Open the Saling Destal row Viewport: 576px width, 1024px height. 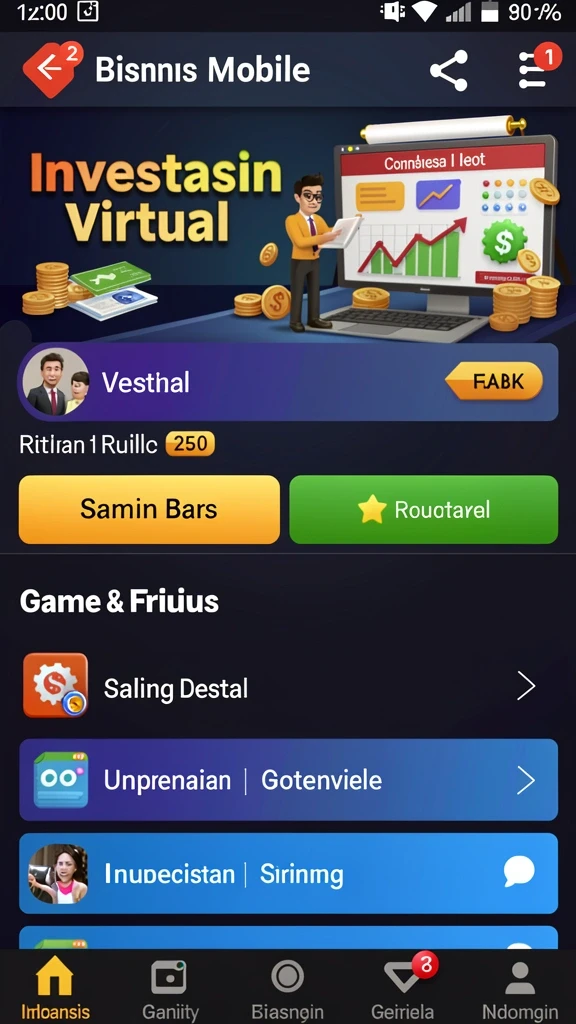(x=288, y=687)
